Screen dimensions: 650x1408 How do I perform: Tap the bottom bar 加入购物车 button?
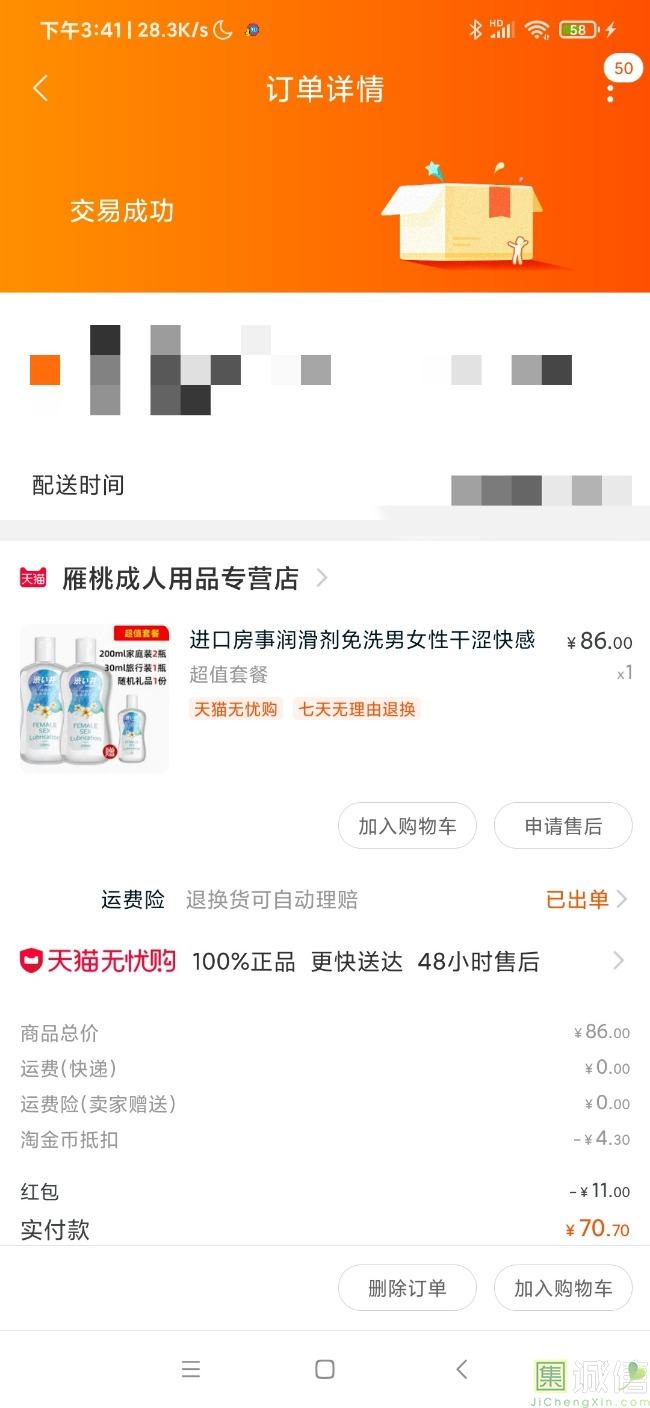[x=563, y=1288]
